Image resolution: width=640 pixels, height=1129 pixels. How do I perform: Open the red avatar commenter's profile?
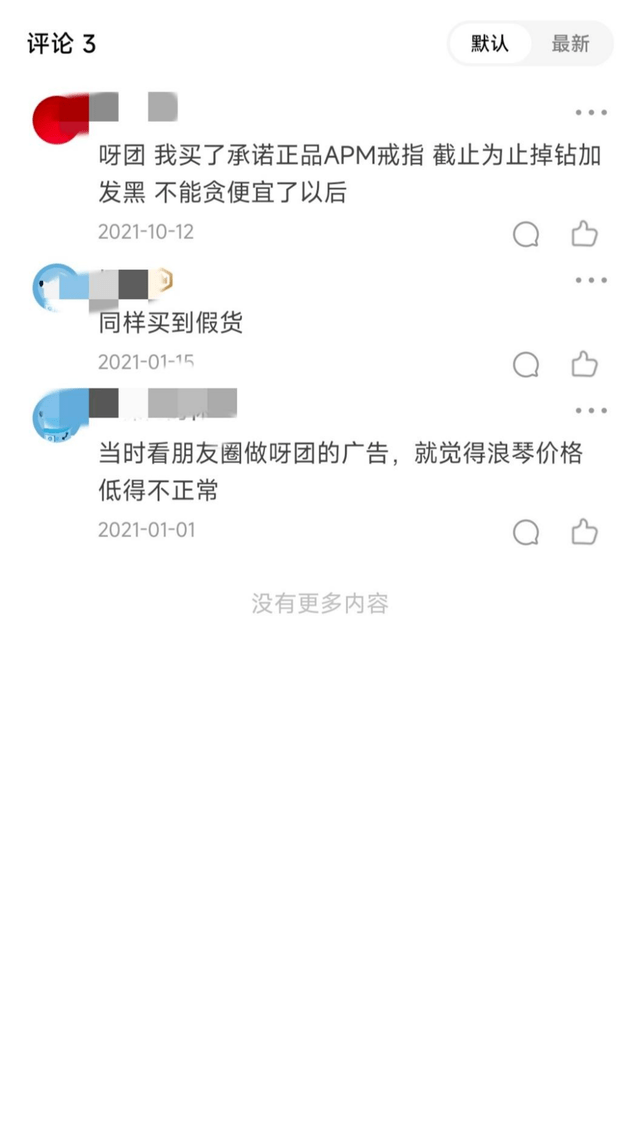coord(58,118)
